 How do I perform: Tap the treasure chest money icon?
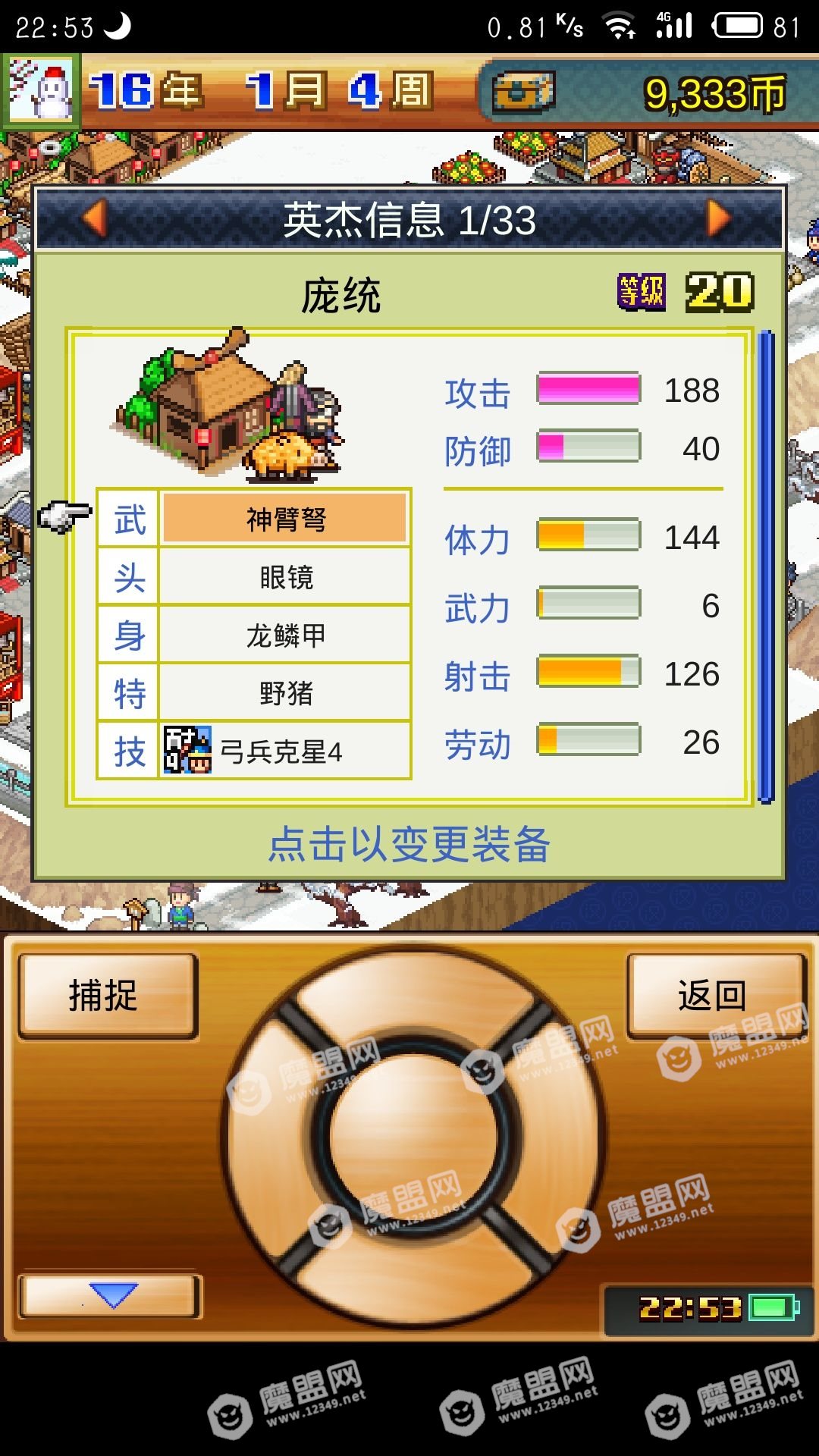tap(523, 93)
